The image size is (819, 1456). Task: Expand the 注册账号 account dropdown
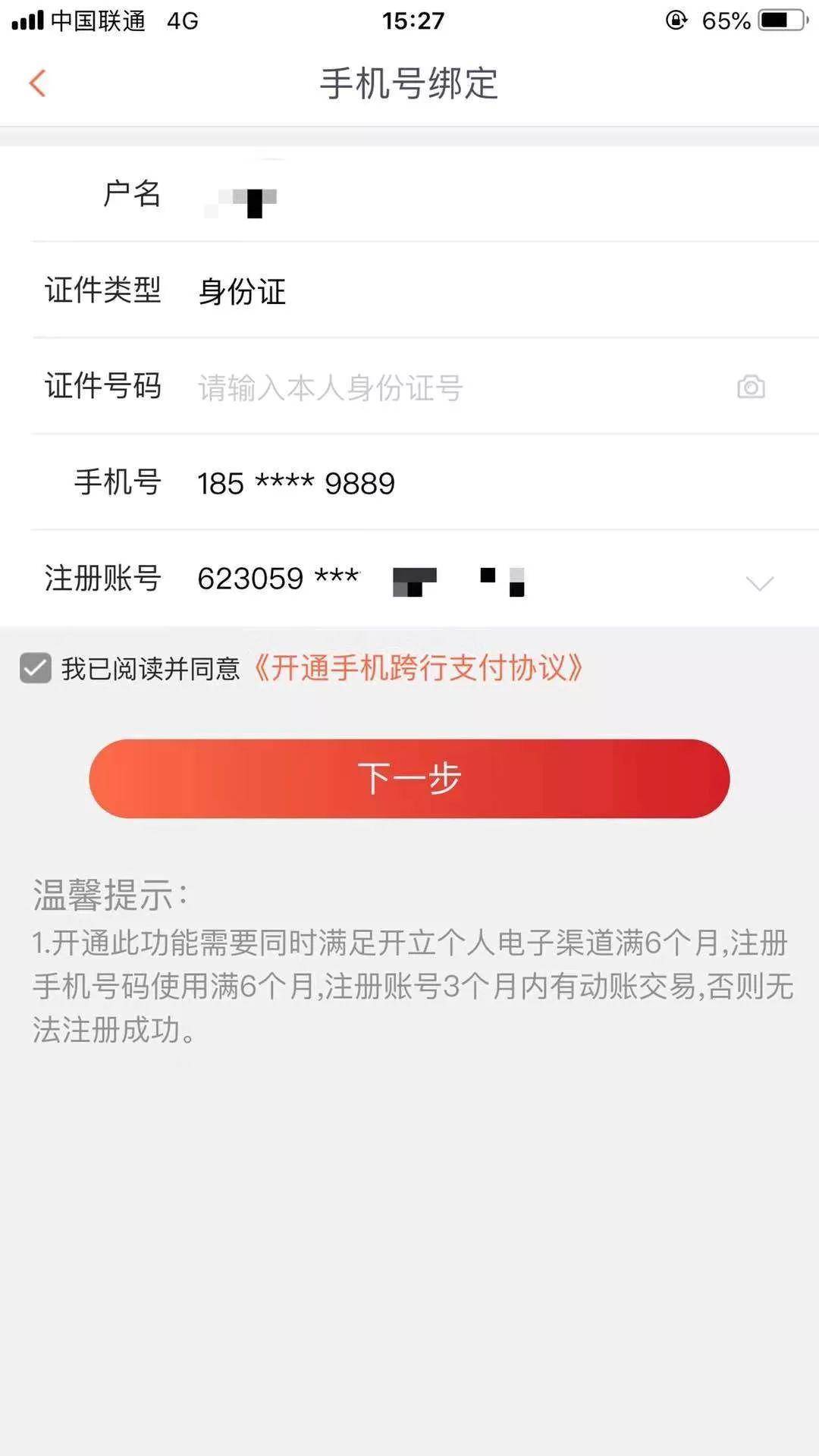[x=759, y=582]
